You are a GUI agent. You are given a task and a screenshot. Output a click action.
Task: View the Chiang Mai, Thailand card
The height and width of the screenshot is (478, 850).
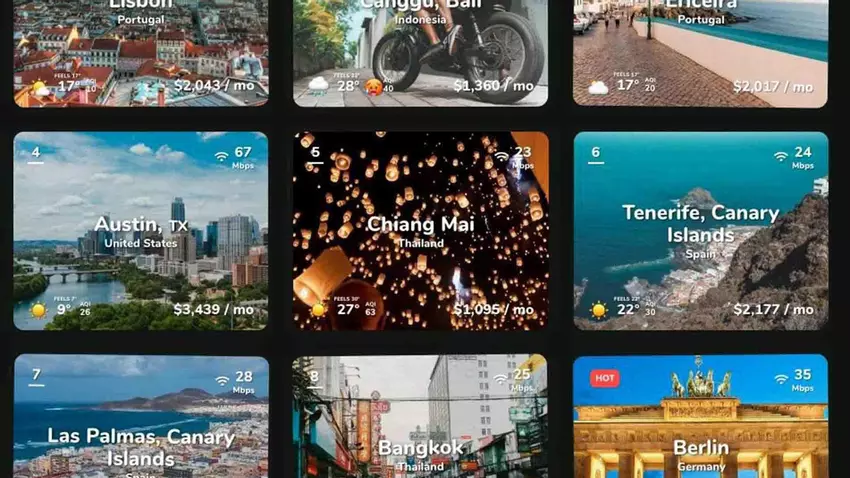click(420, 230)
